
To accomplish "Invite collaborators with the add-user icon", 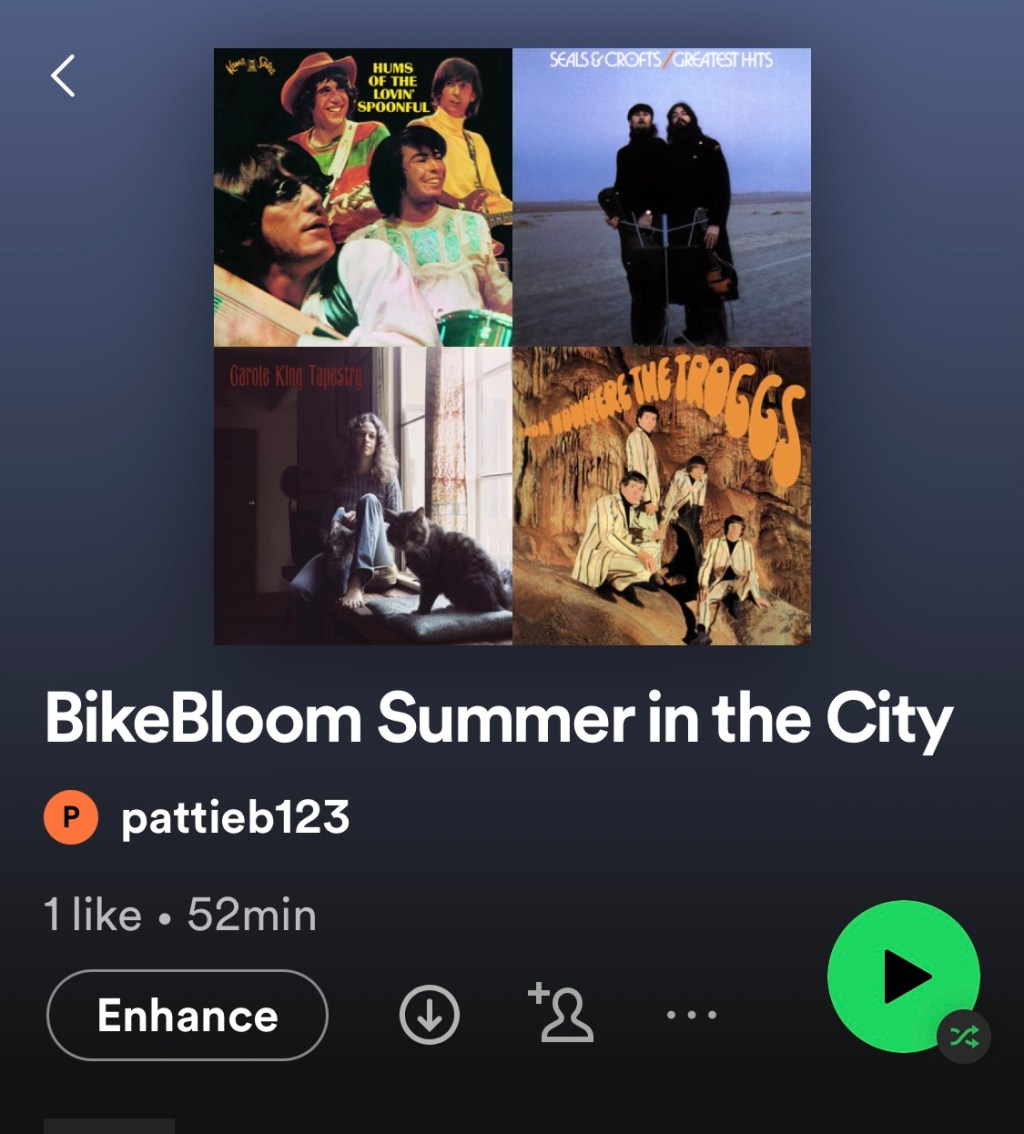I will [x=561, y=1013].
